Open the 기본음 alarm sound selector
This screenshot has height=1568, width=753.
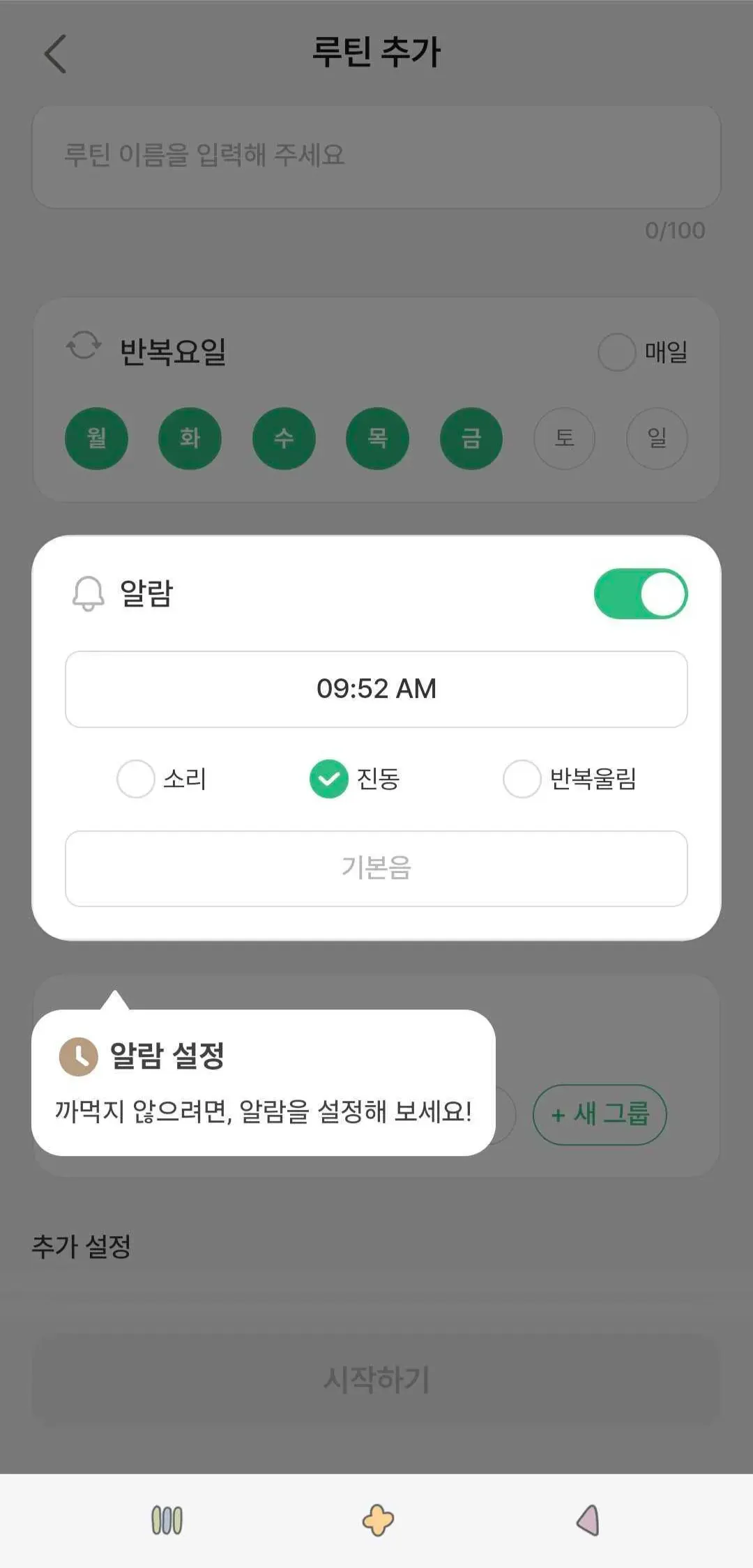(376, 868)
